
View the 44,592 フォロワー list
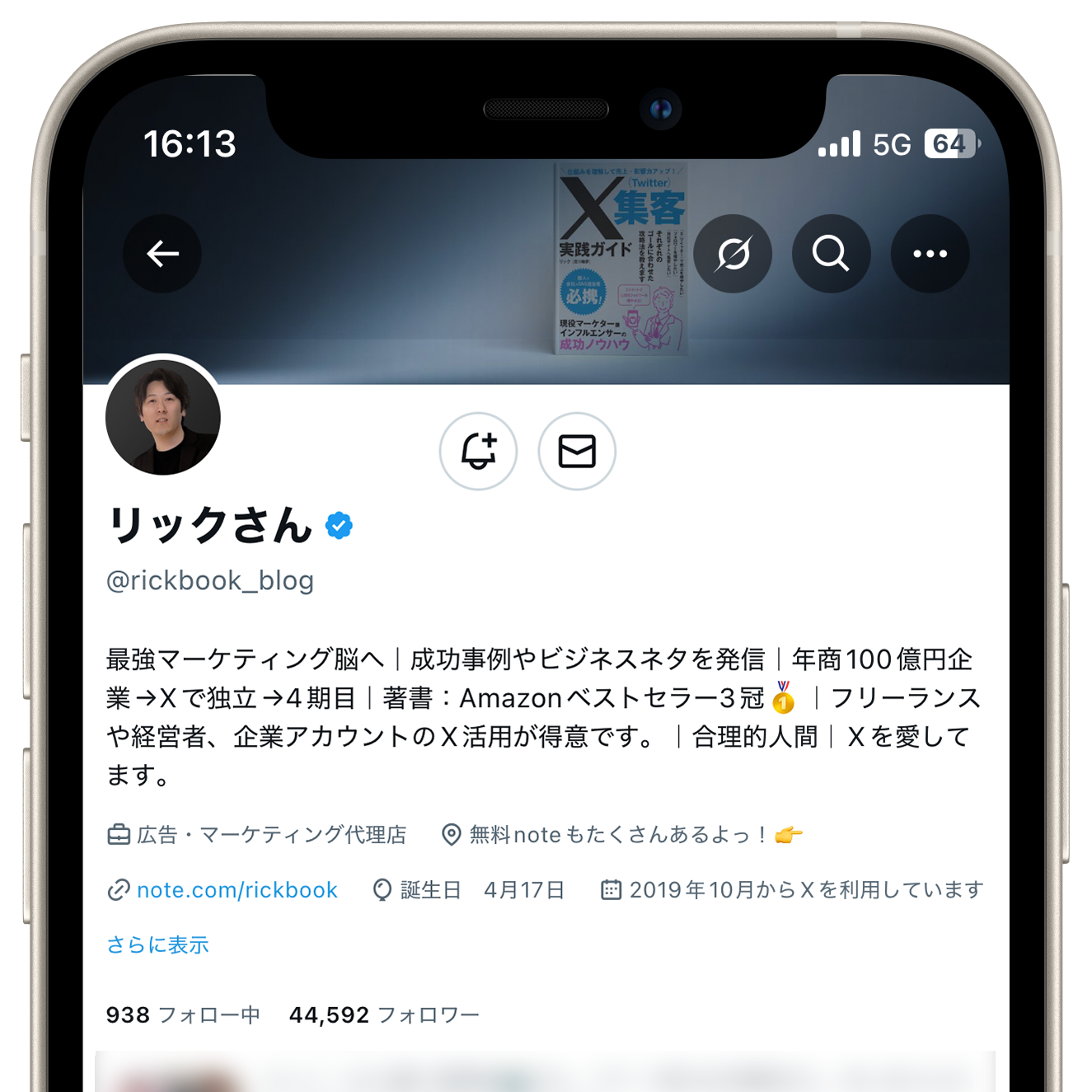pos(383,1015)
